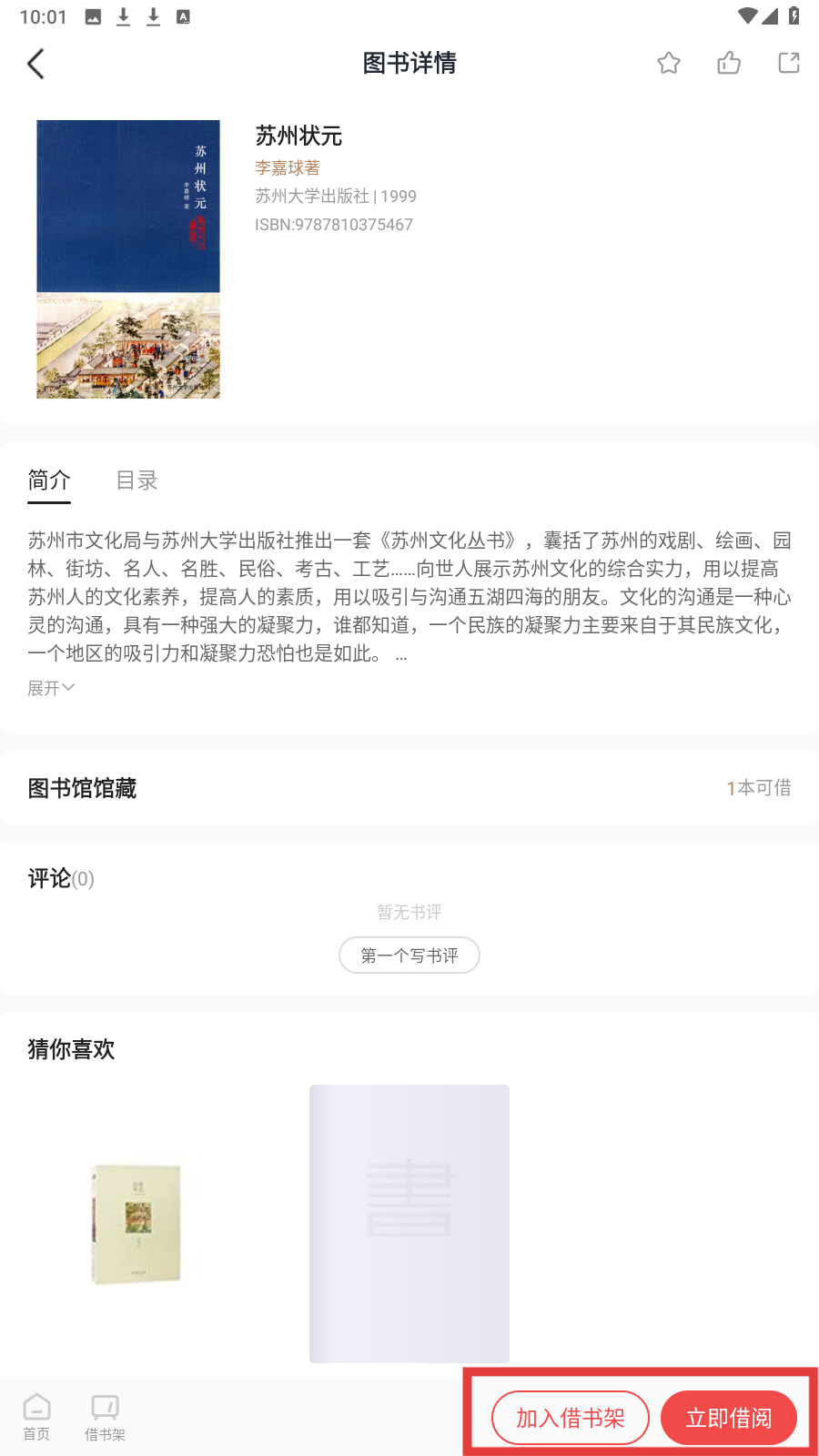Image resolution: width=819 pixels, height=1456 pixels.
Task: Like this book with the thumbs-up icon
Action: click(x=729, y=63)
